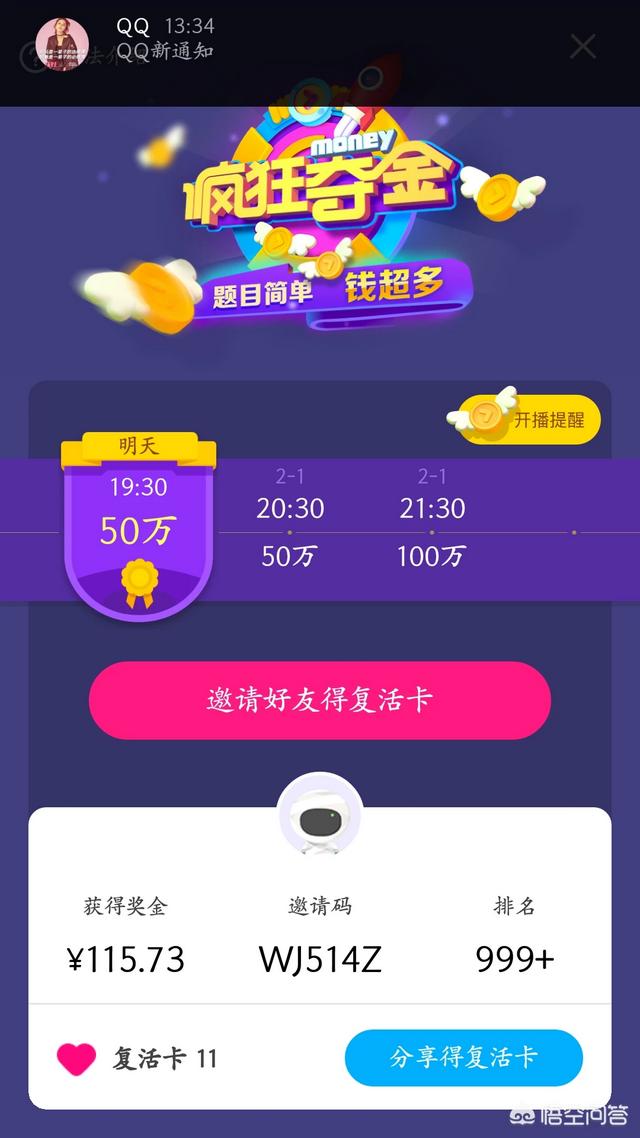Image resolution: width=640 pixels, height=1138 pixels.
Task: Close the screen with the X icon
Action: pyautogui.click(x=582, y=46)
